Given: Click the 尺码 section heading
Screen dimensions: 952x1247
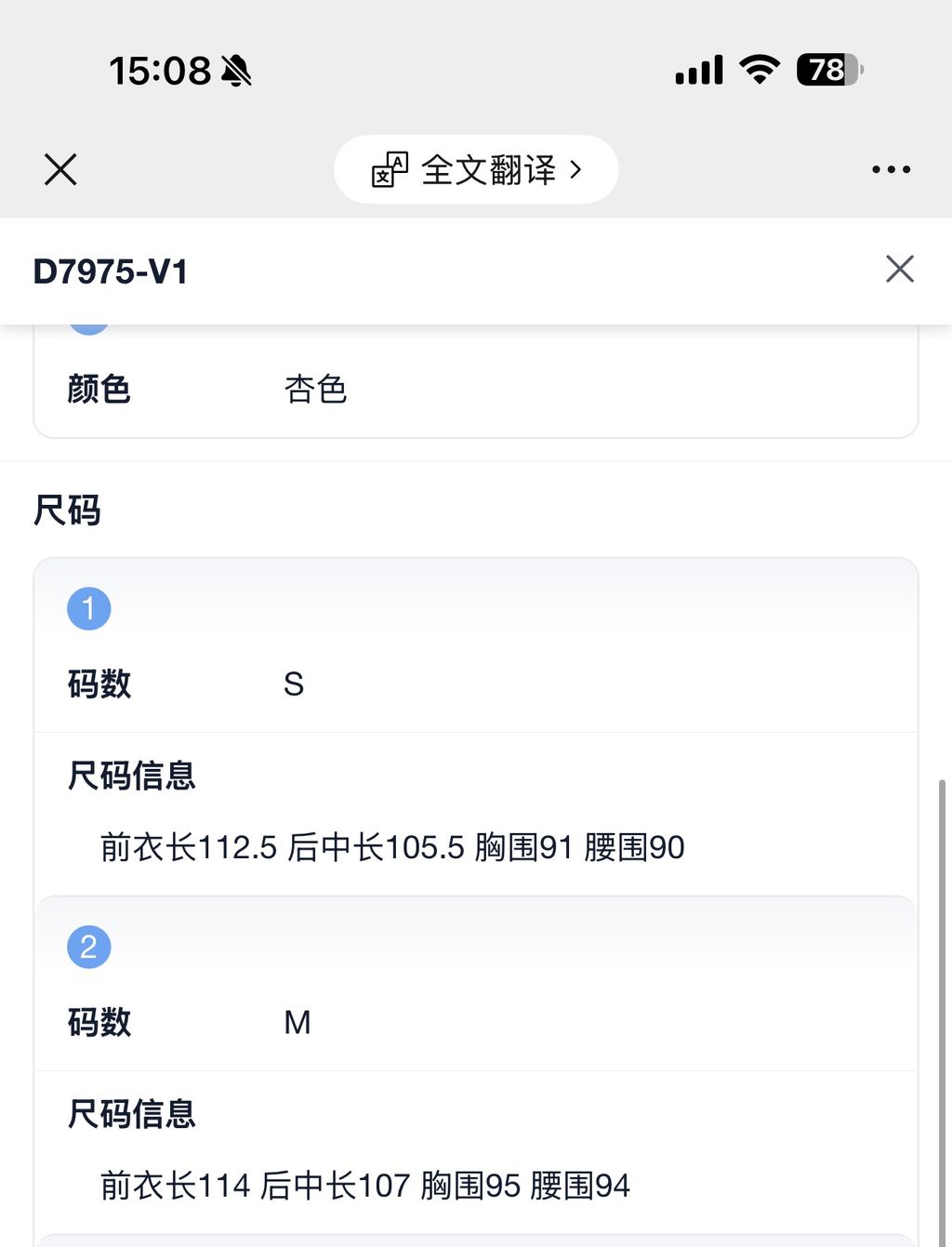Looking at the screenshot, I should coord(68,510).
